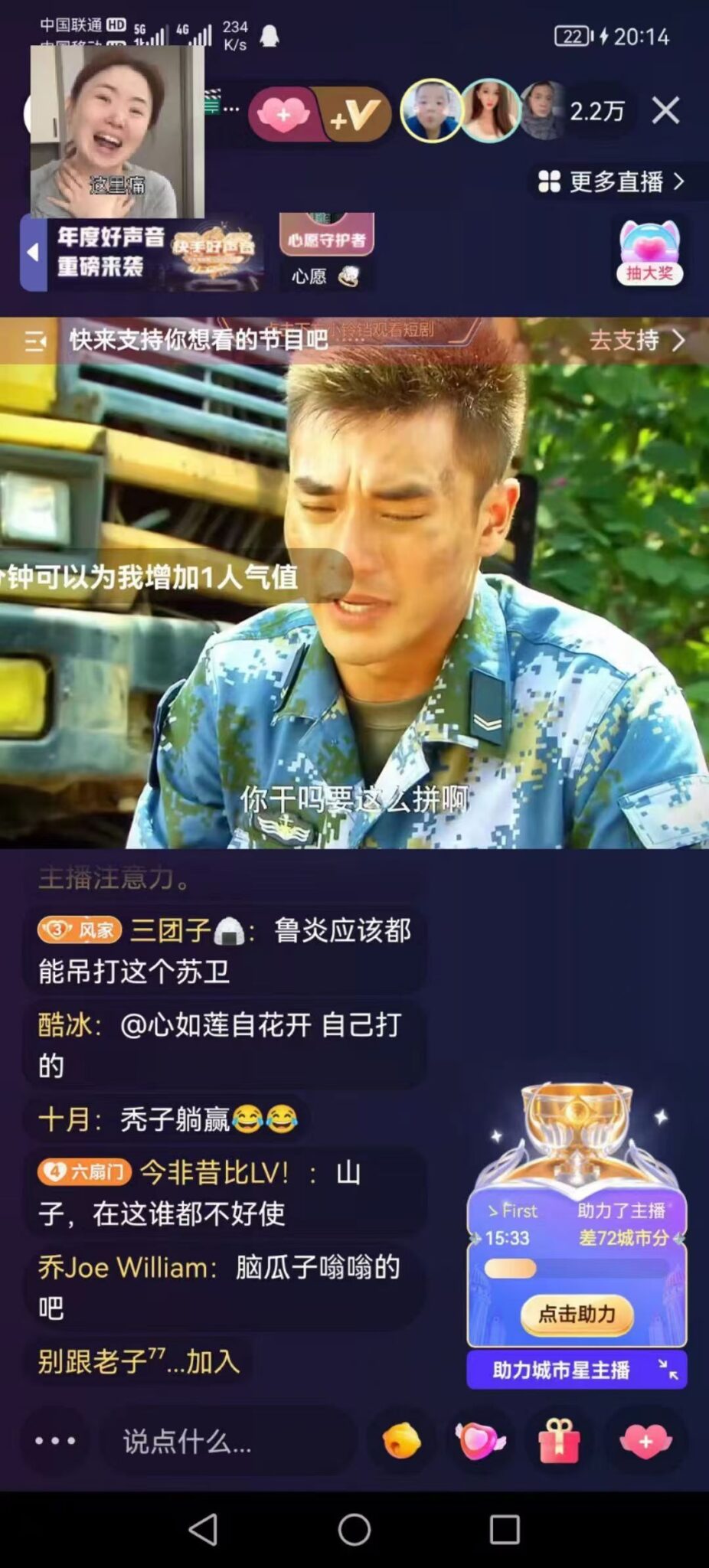Open 更多直播 for more streams
709x1568 pixels.
click(x=613, y=181)
